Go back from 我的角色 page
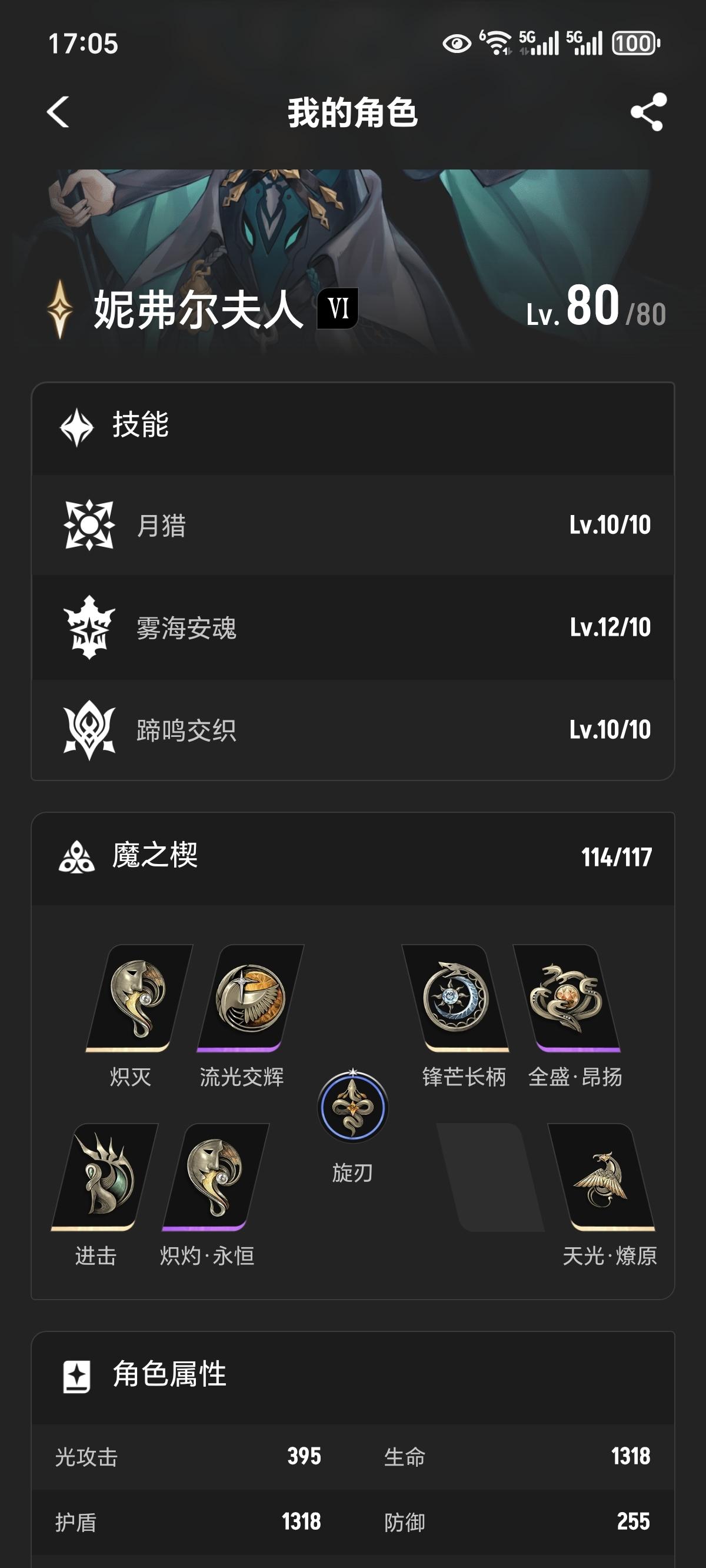Viewport: 706px width, 1568px height. pyautogui.click(x=58, y=112)
